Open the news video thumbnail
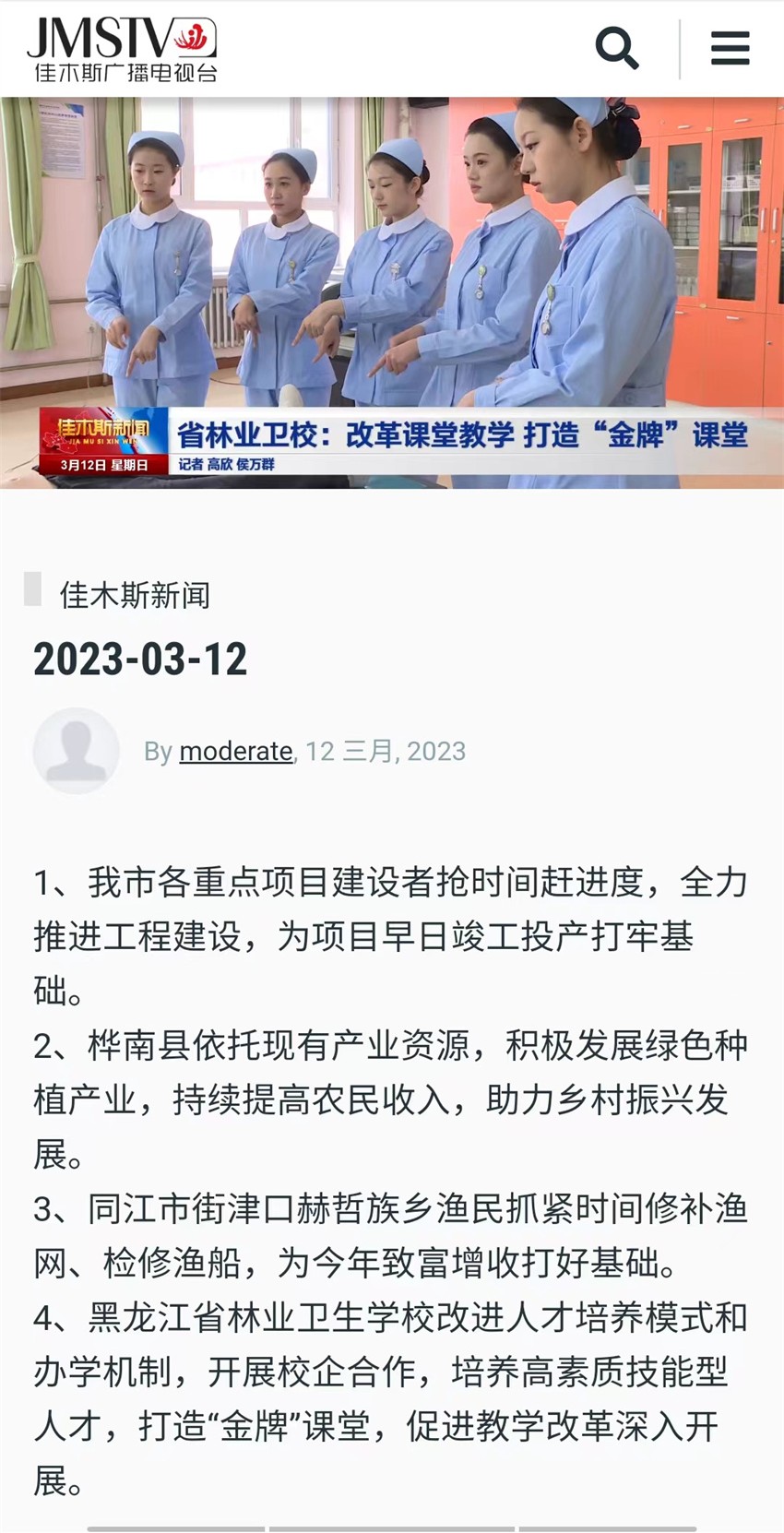This screenshot has width=784, height=1533. [392, 292]
